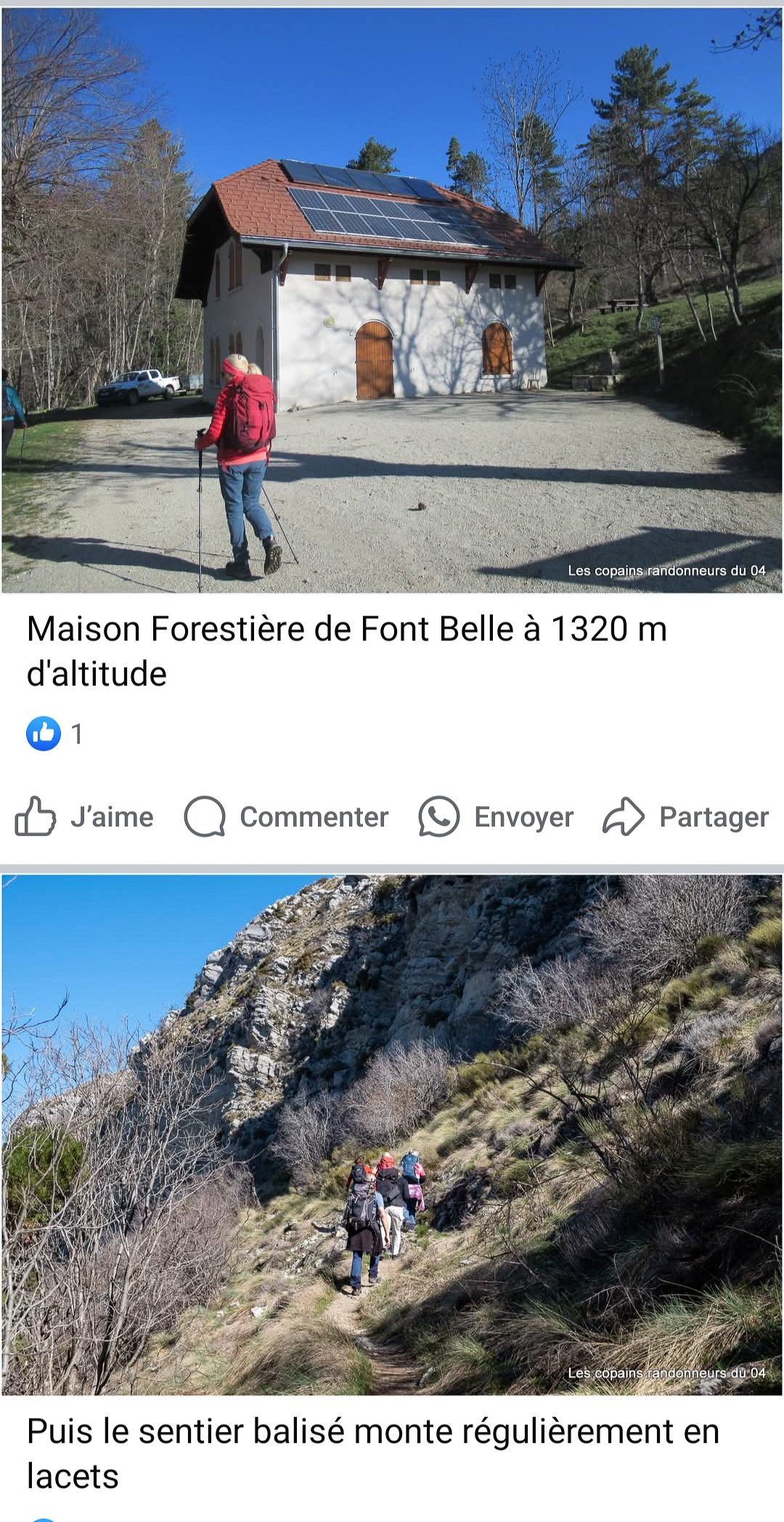The image size is (784, 1522).
Task: Open the Maison Forestière house photo
Action: pos(392,301)
